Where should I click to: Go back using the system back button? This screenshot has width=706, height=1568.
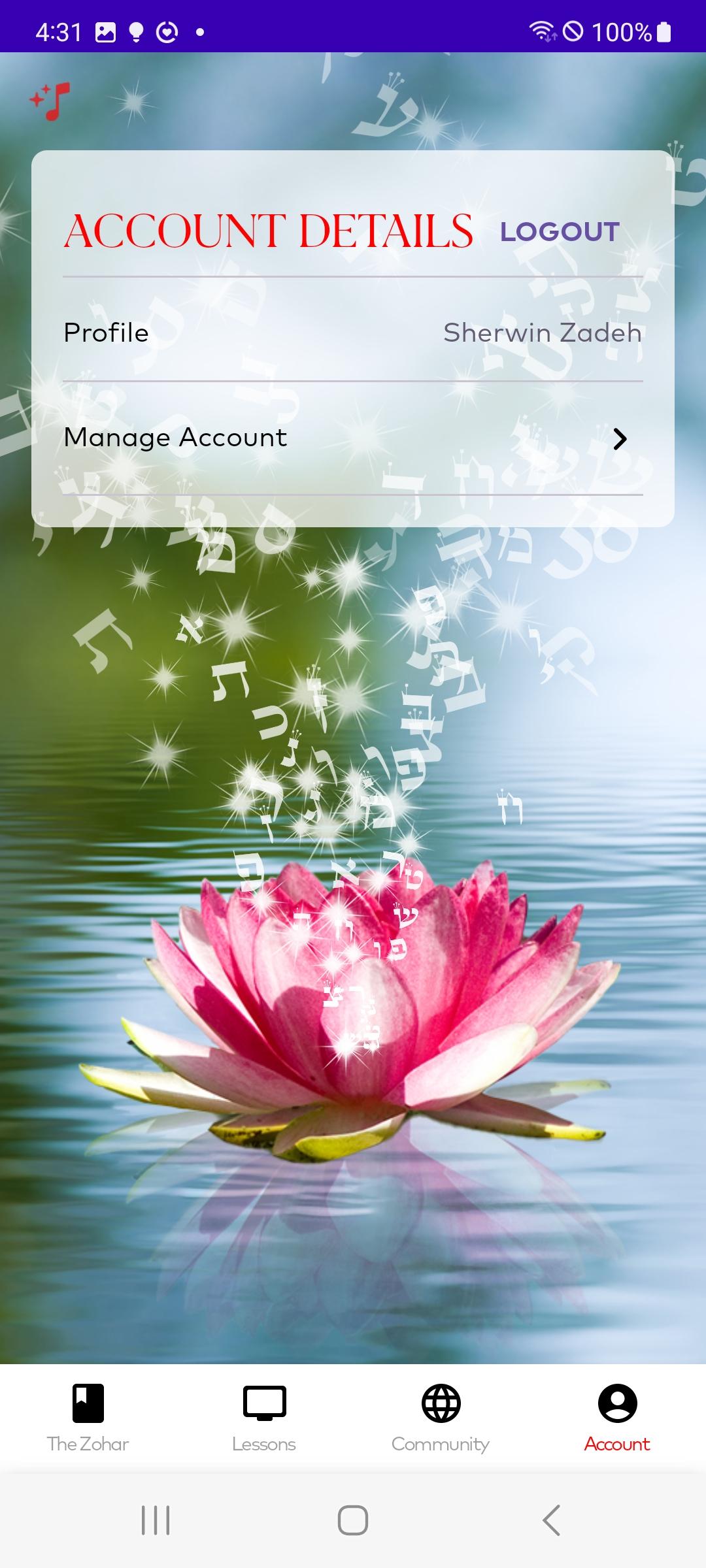click(551, 1520)
